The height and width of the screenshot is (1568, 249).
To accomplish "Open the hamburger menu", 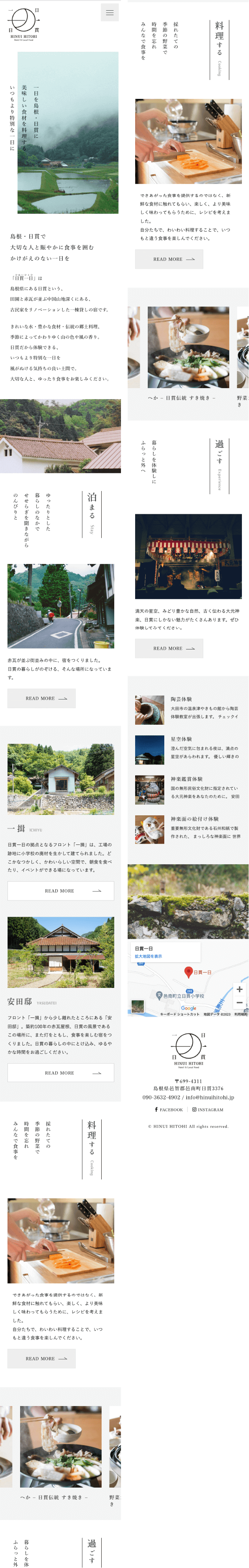I will coord(110,12).
